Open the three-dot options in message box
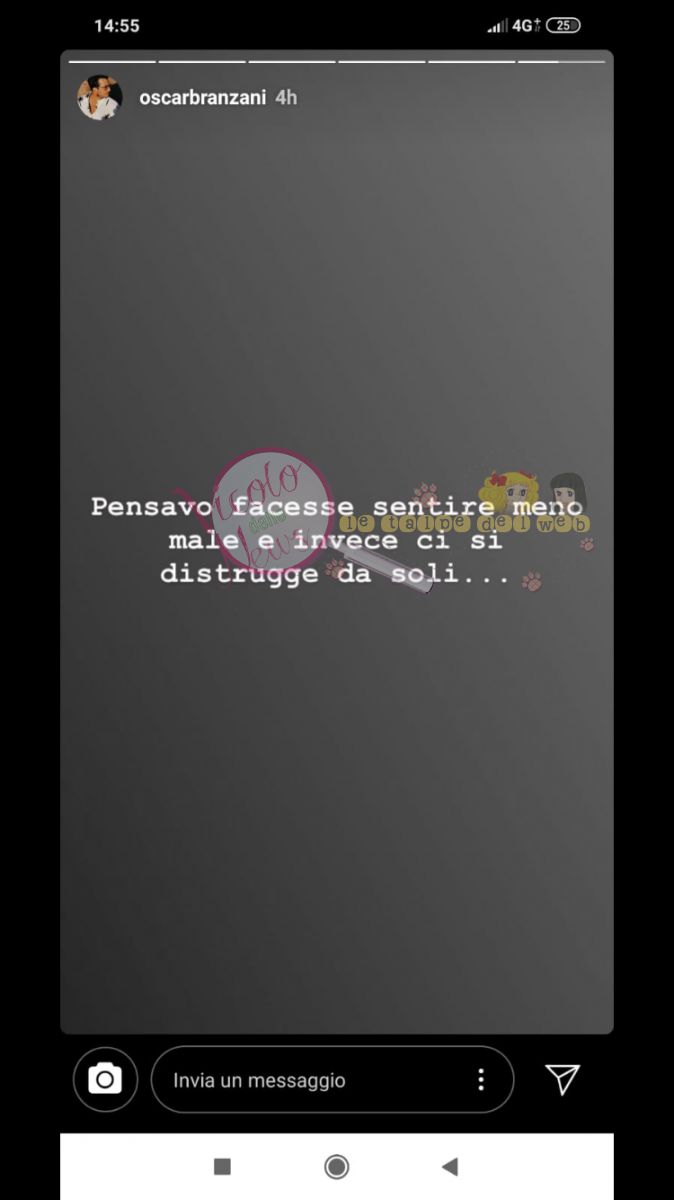The image size is (674, 1200). [481, 1079]
